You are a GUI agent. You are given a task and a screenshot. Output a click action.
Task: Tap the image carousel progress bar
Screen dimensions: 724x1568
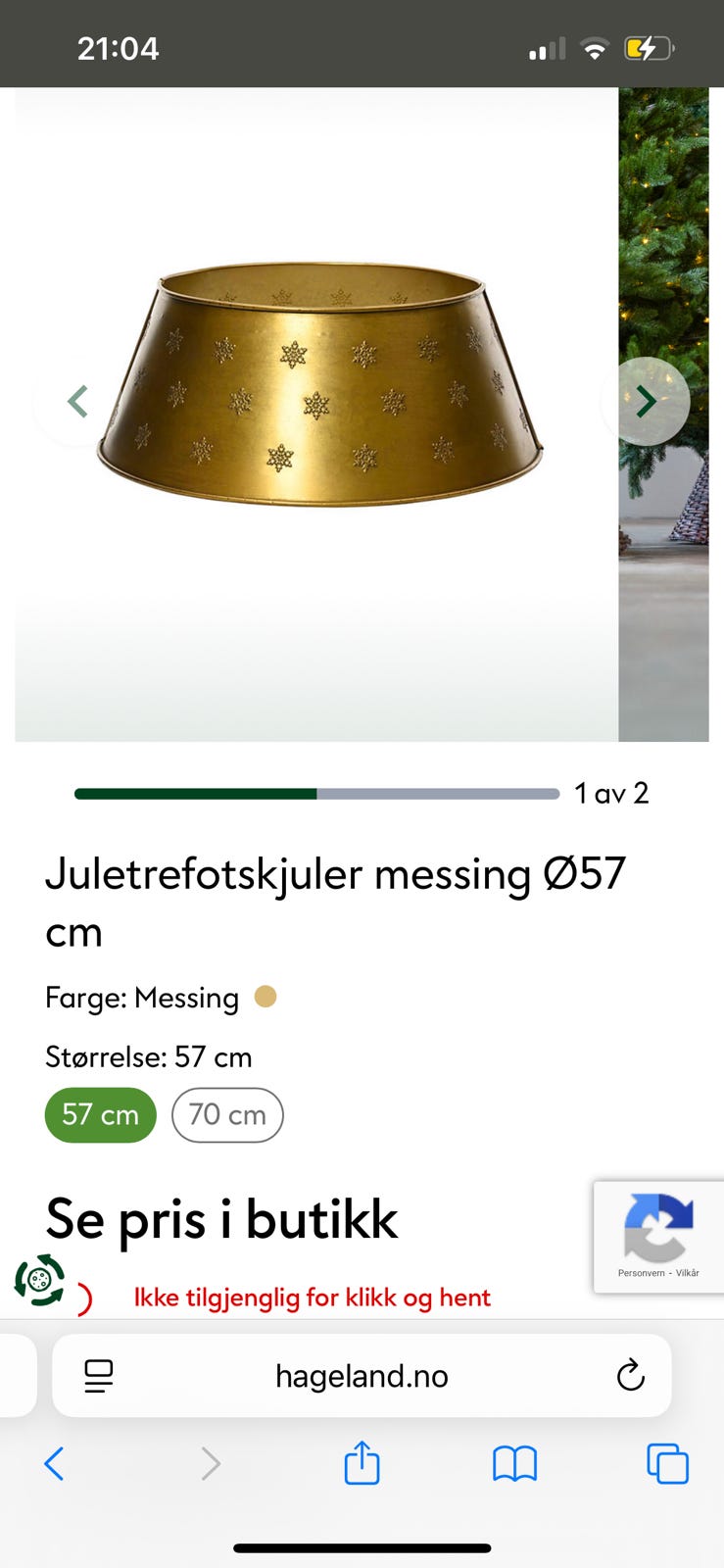[x=314, y=793]
